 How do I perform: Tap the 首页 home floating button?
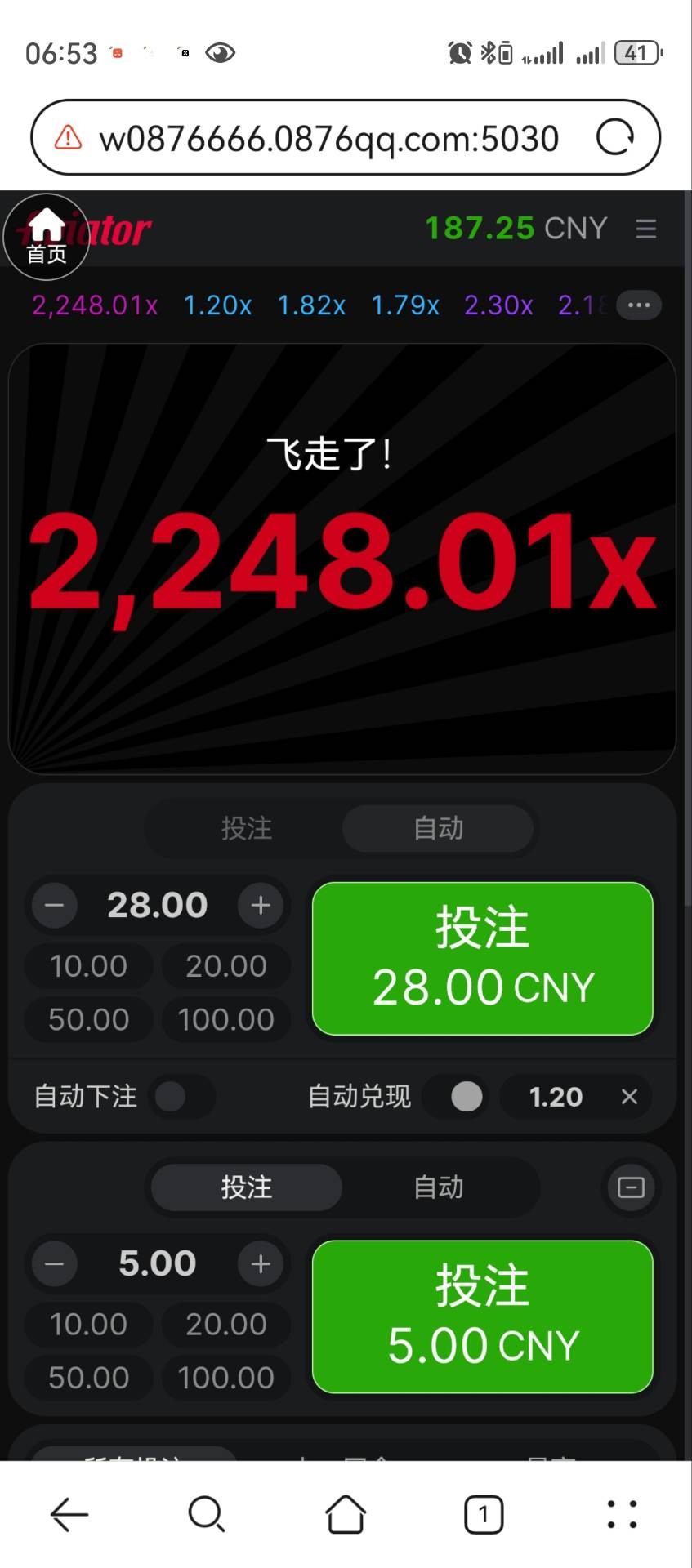(x=47, y=237)
